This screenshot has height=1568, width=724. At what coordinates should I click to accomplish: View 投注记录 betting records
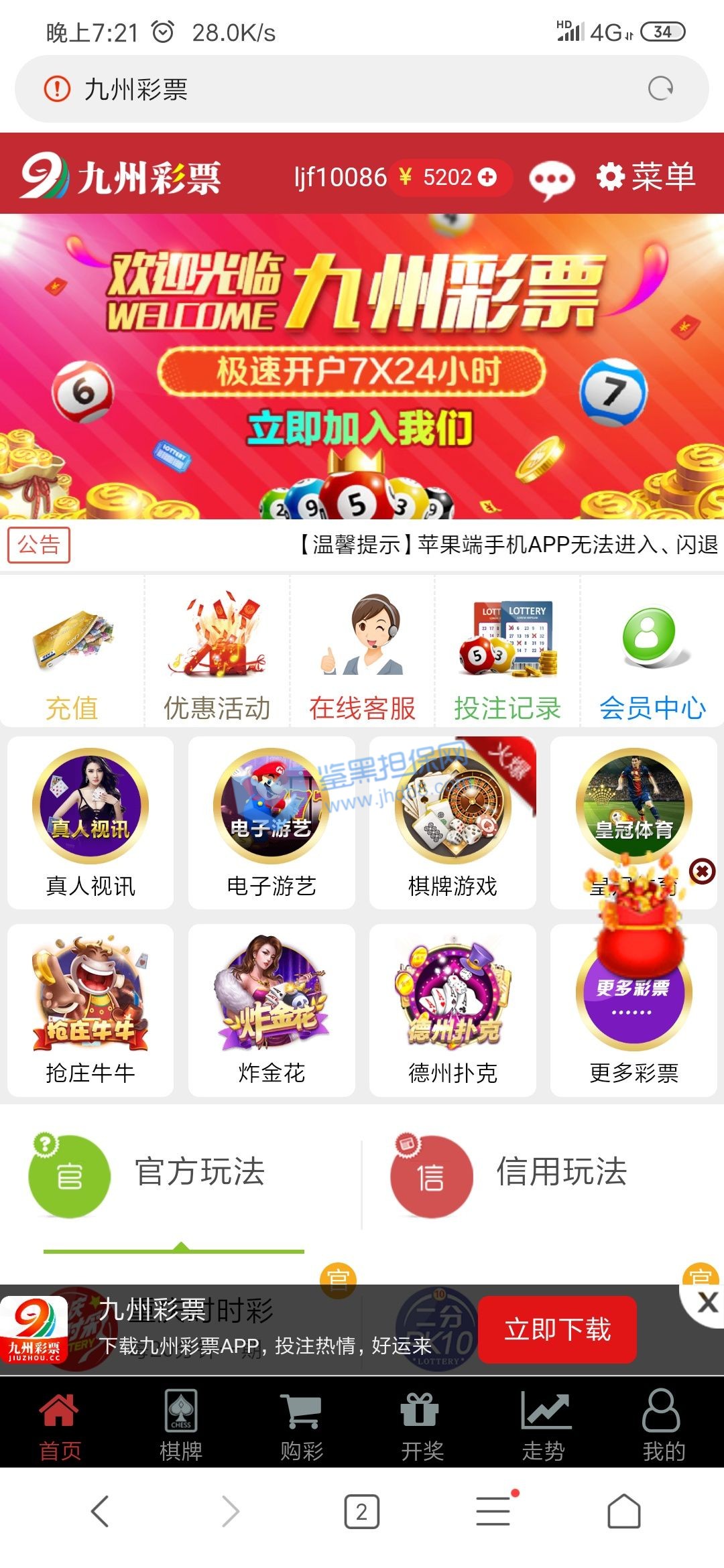(507, 654)
